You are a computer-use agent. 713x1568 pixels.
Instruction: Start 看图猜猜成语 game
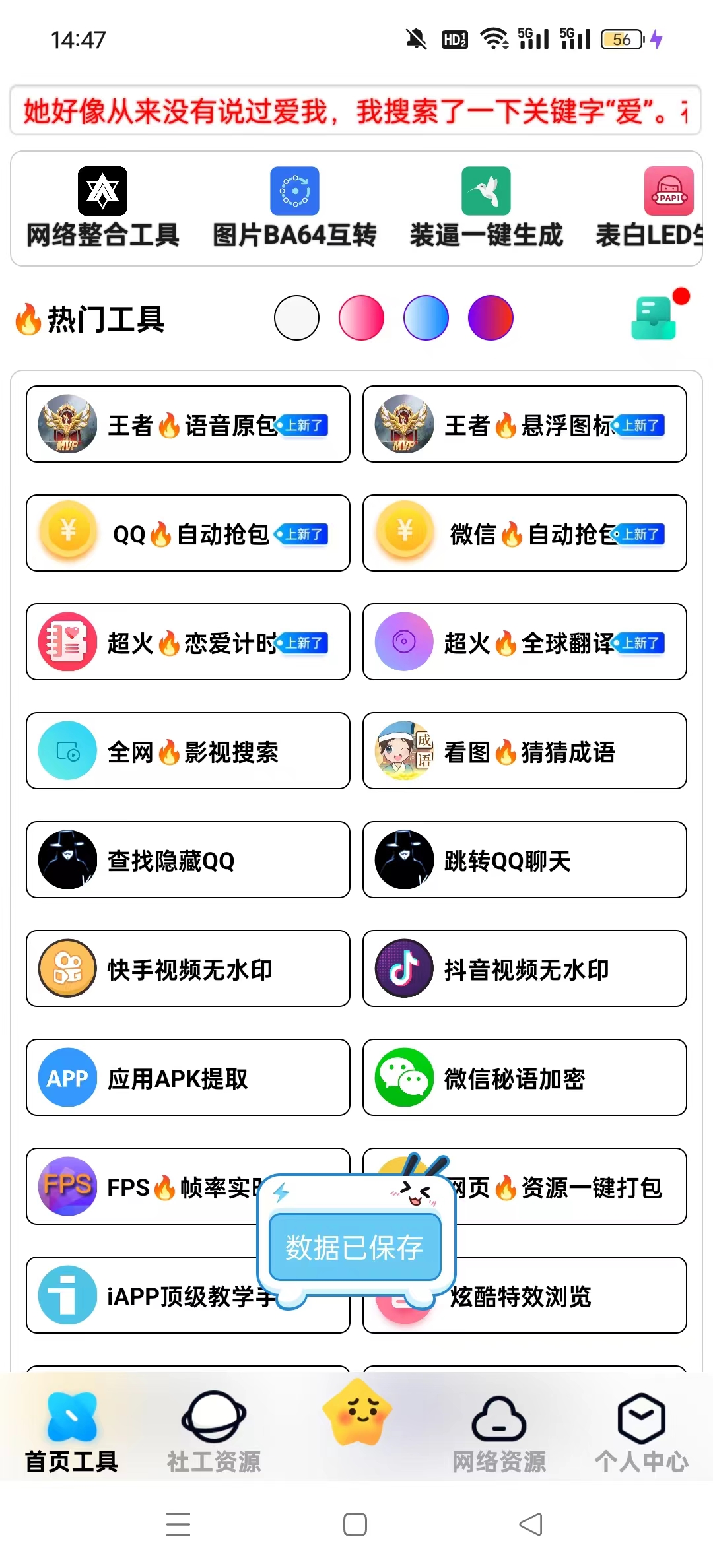[525, 751]
